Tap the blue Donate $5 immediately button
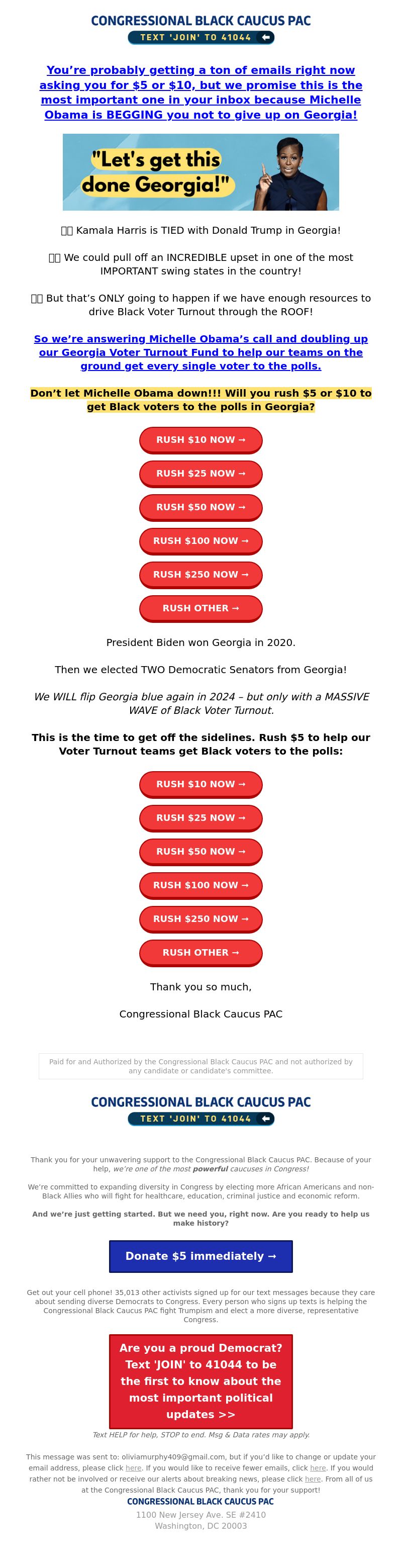The height and width of the screenshot is (1568, 402). tap(200, 1256)
